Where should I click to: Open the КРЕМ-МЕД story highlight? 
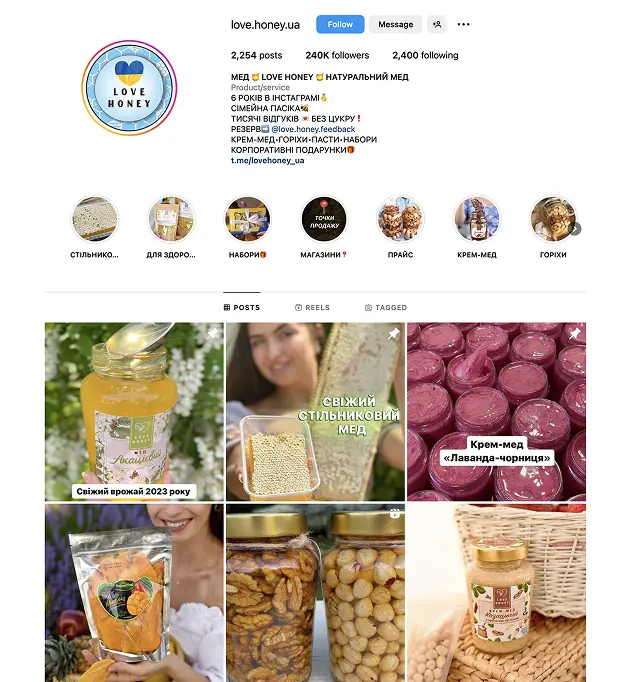(476, 220)
